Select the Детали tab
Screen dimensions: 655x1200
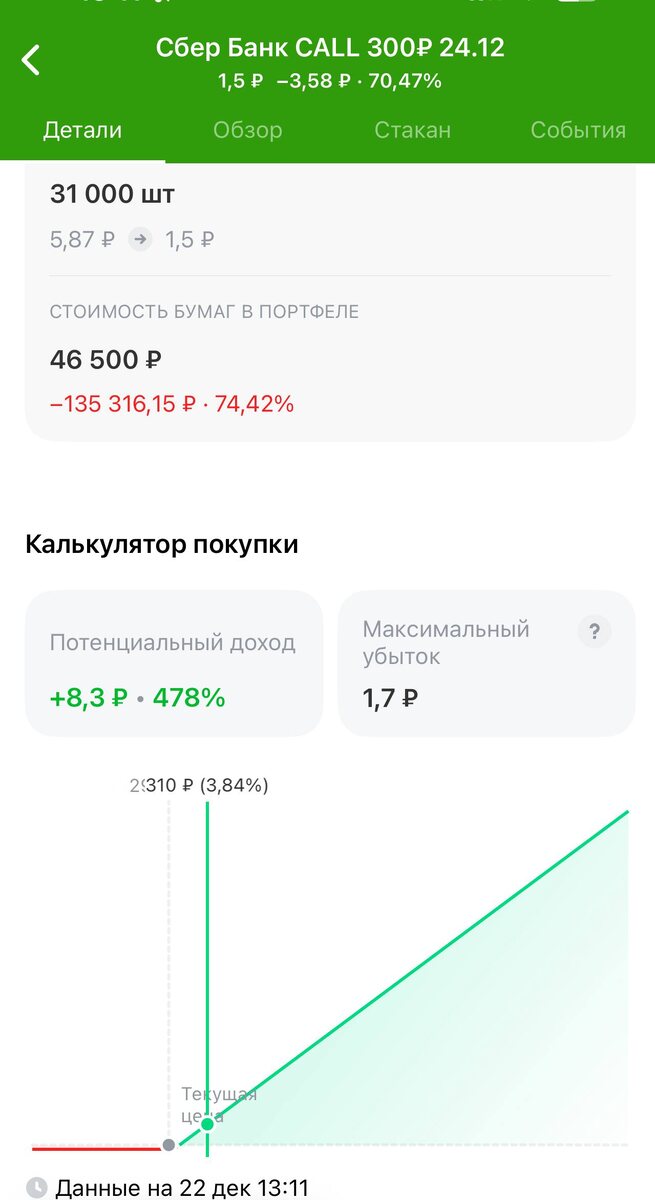click(83, 131)
